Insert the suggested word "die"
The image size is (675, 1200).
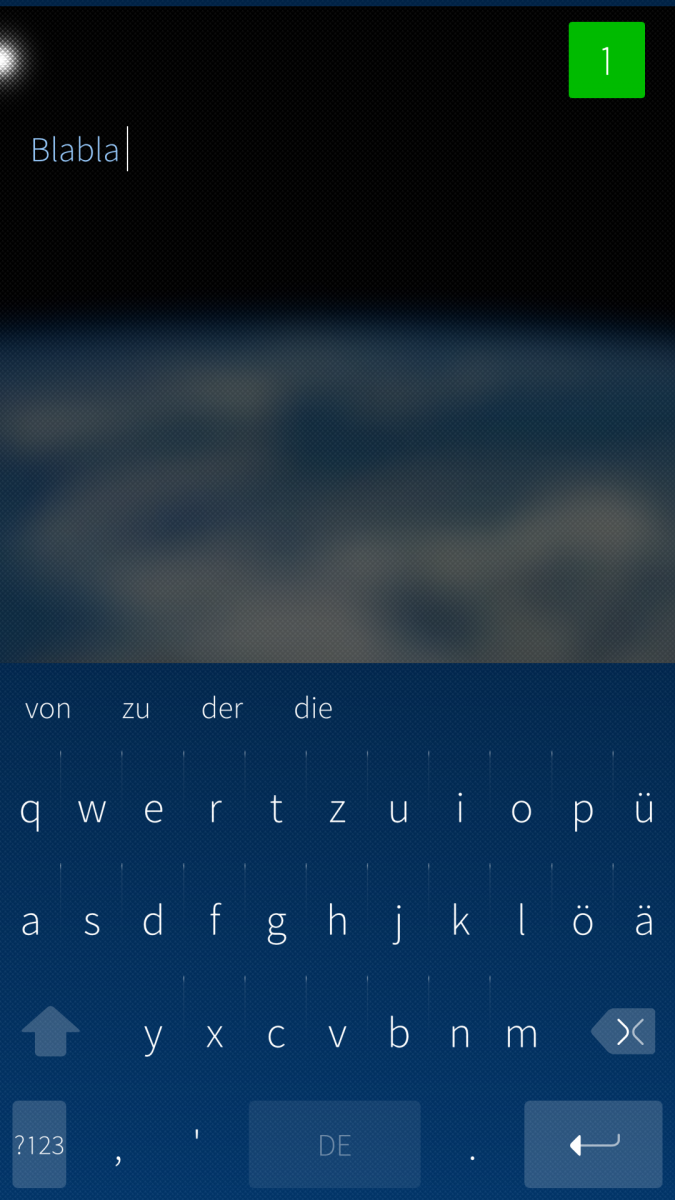pyautogui.click(x=313, y=709)
